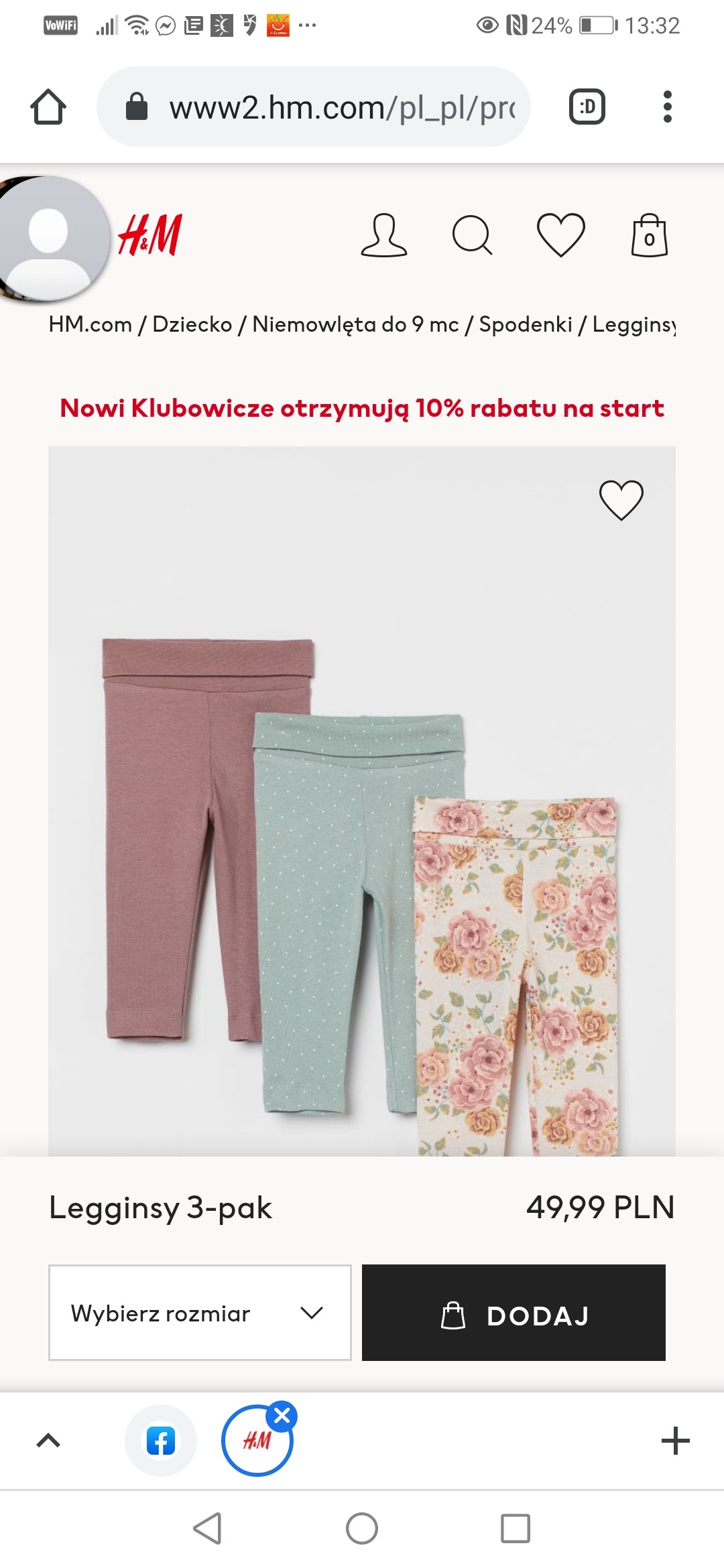
Task: Go to browser home page
Action: point(48,107)
